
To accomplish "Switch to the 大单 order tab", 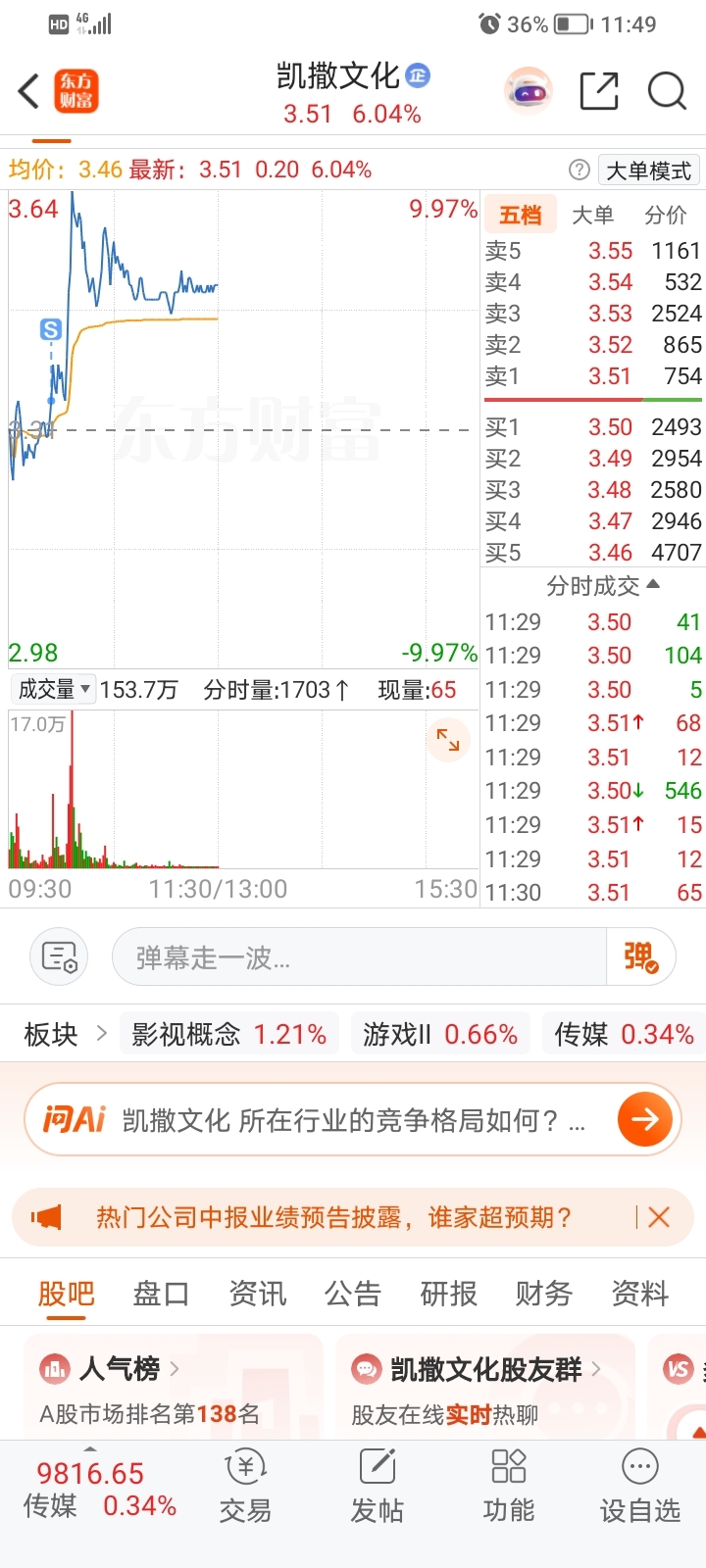I will tap(592, 215).
